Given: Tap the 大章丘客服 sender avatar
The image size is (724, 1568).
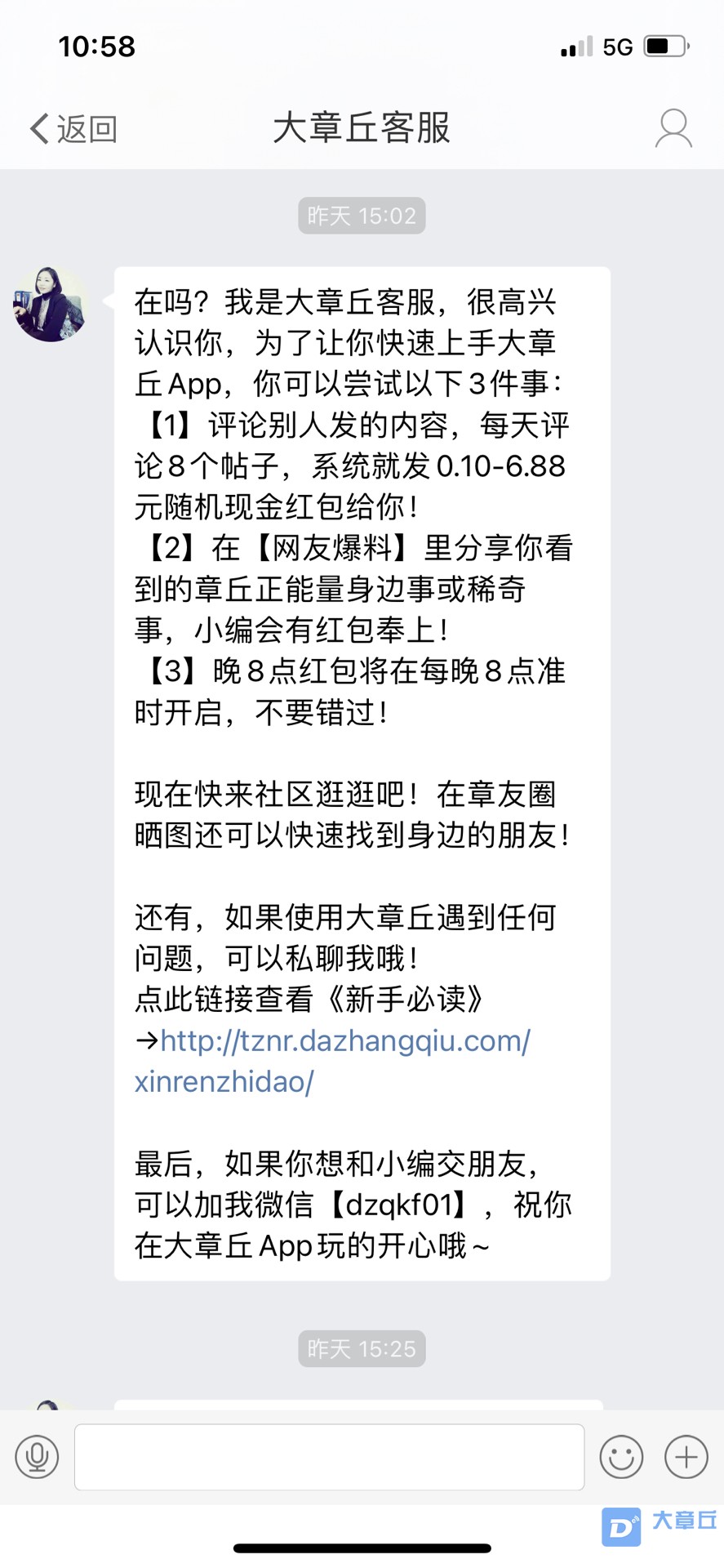Looking at the screenshot, I should point(51,304).
